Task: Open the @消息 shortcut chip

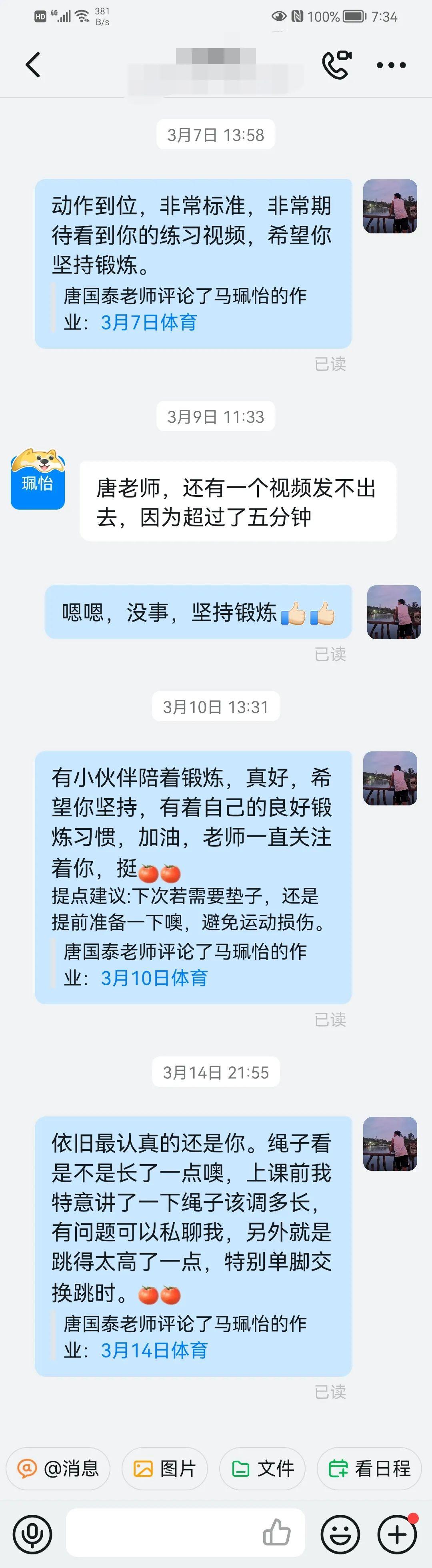Action: pyautogui.click(x=58, y=1469)
